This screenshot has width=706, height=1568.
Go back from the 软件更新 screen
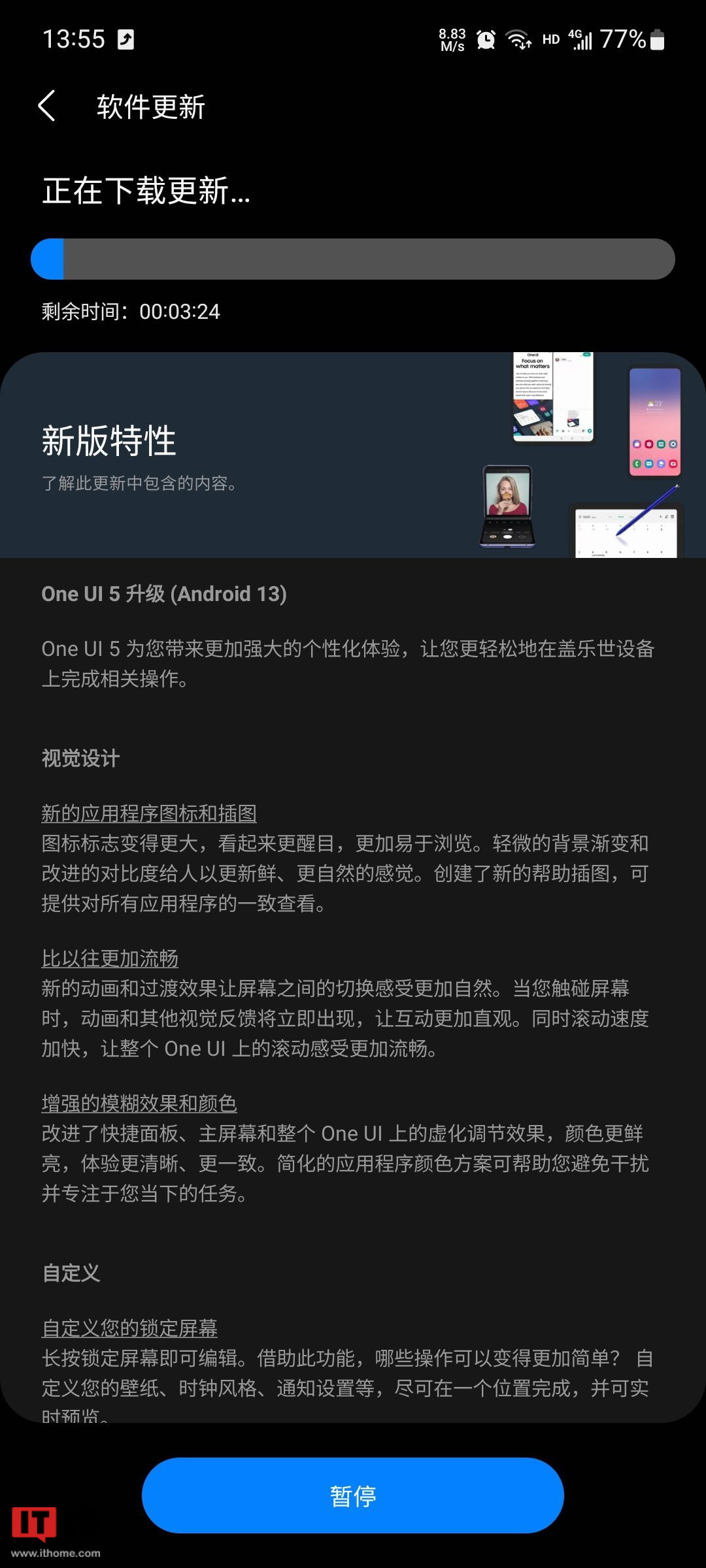pyautogui.click(x=46, y=106)
